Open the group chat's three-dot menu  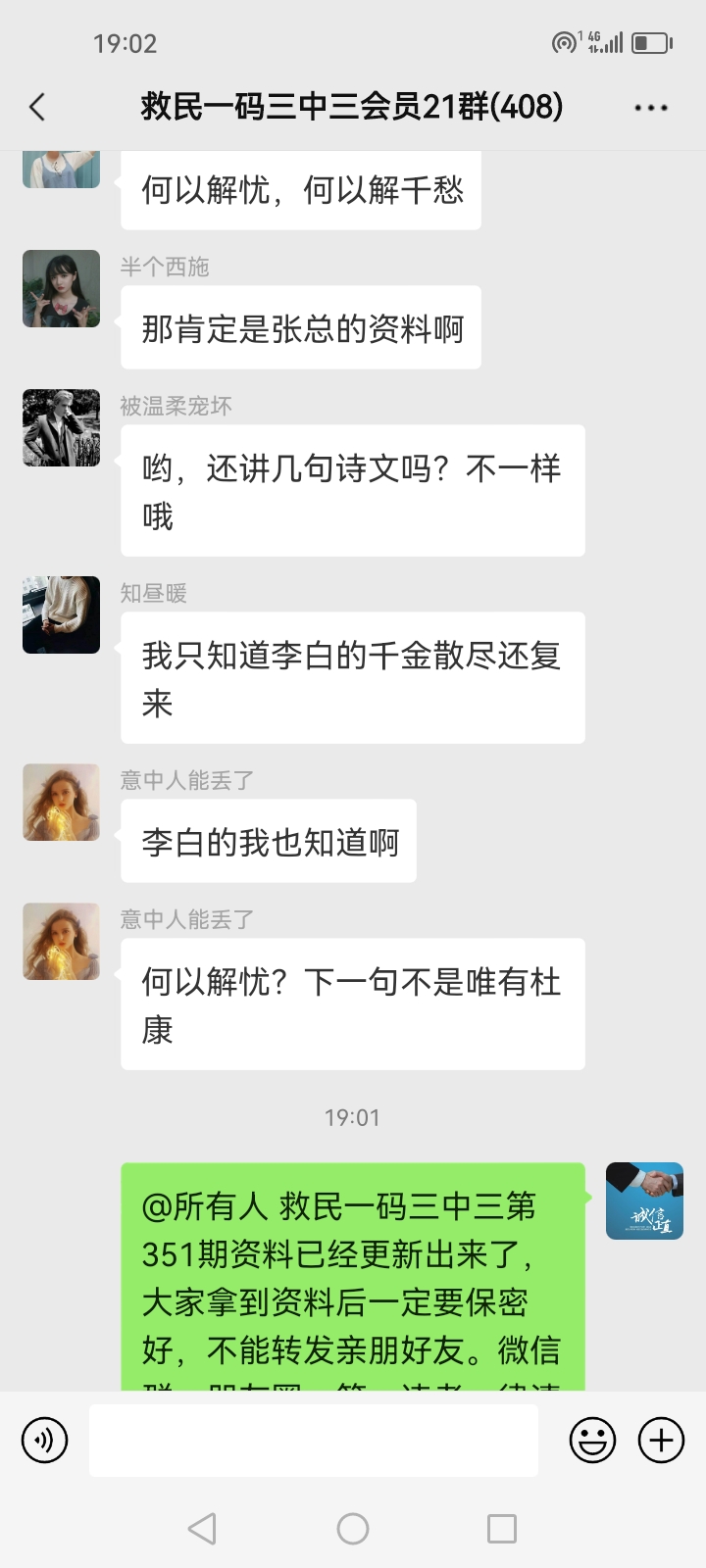651,107
